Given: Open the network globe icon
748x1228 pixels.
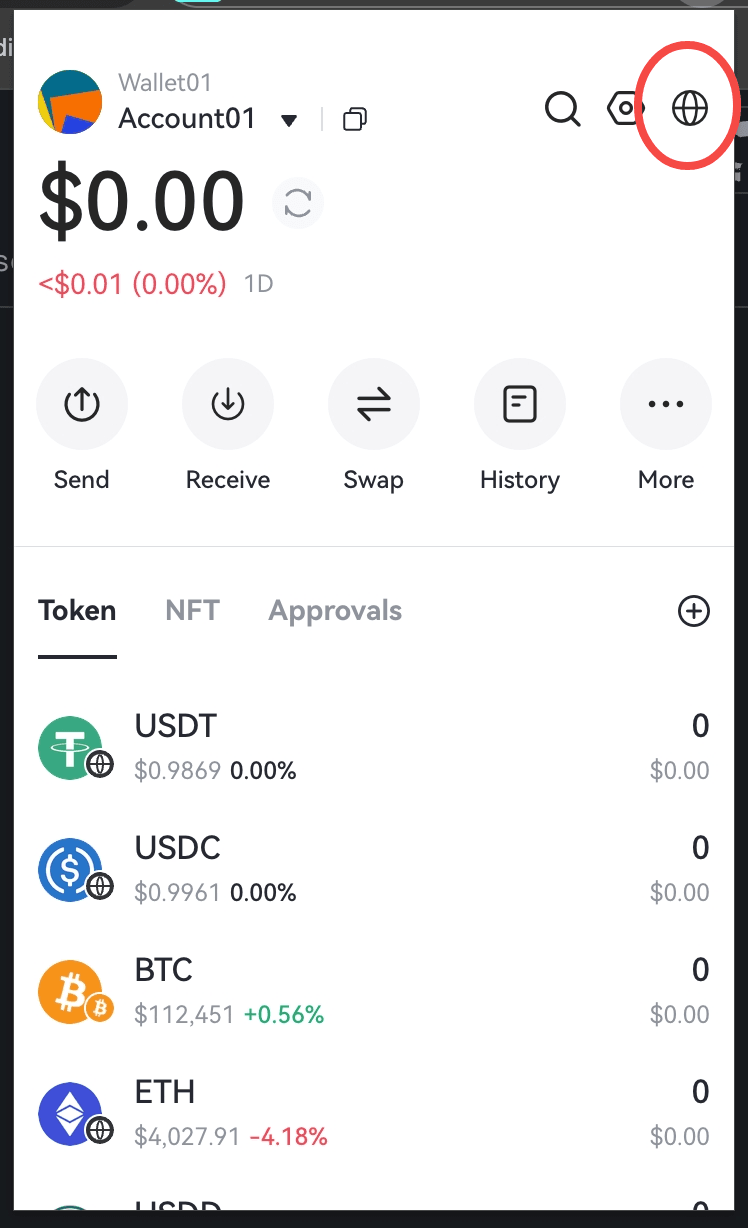Looking at the screenshot, I should coord(690,108).
